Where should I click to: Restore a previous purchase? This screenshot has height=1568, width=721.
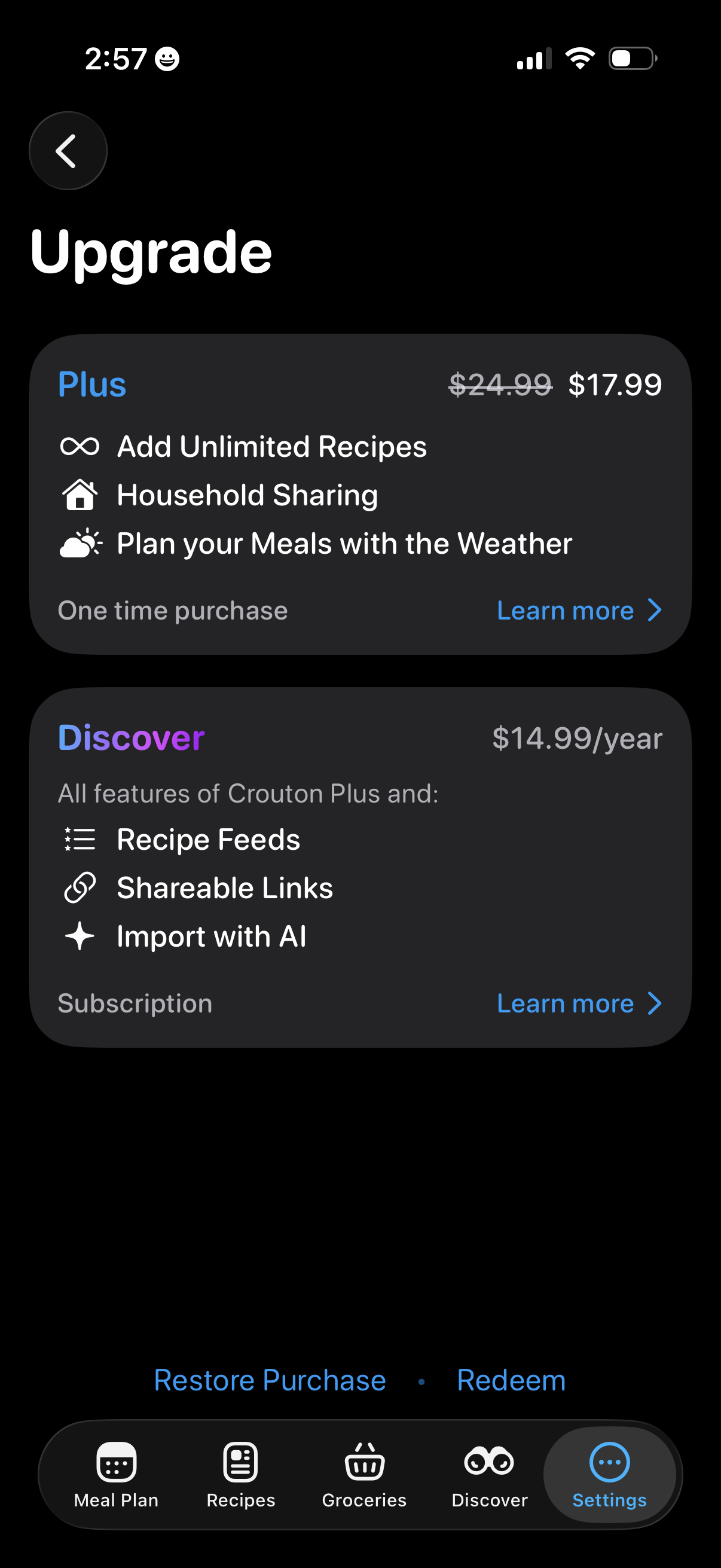tap(270, 1380)
